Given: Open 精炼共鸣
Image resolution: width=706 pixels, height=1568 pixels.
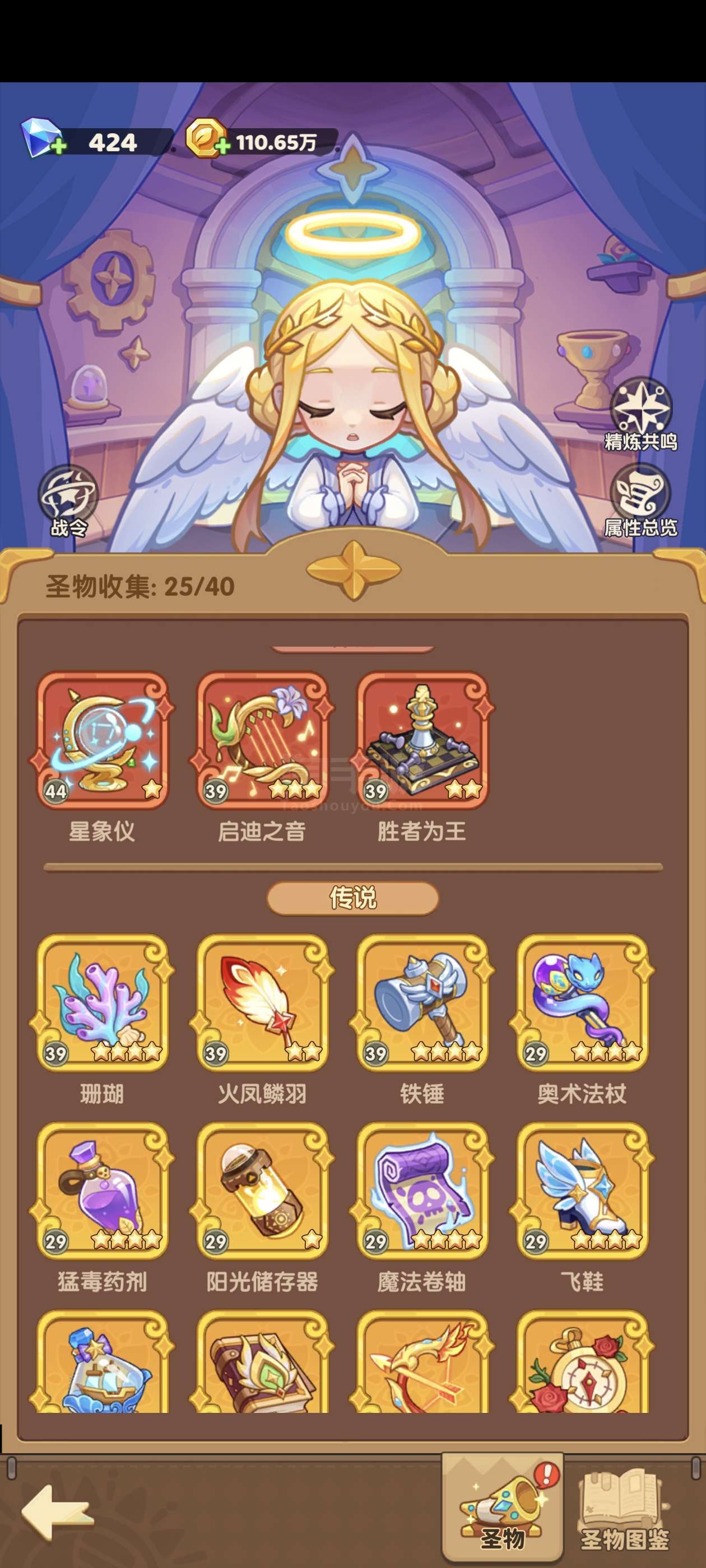Looking at the screenshot, I should (x=641, y=414).
